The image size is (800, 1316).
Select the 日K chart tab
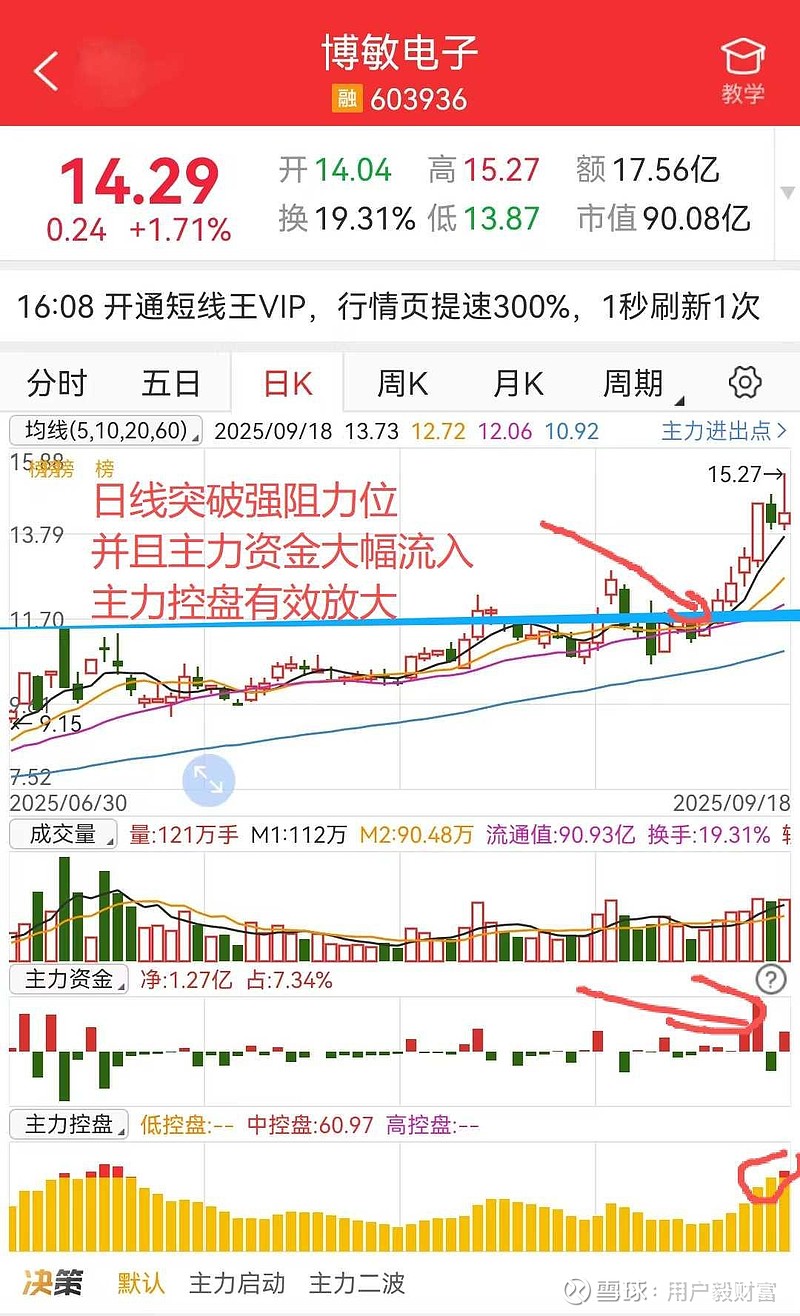click(x=288, y=383)
